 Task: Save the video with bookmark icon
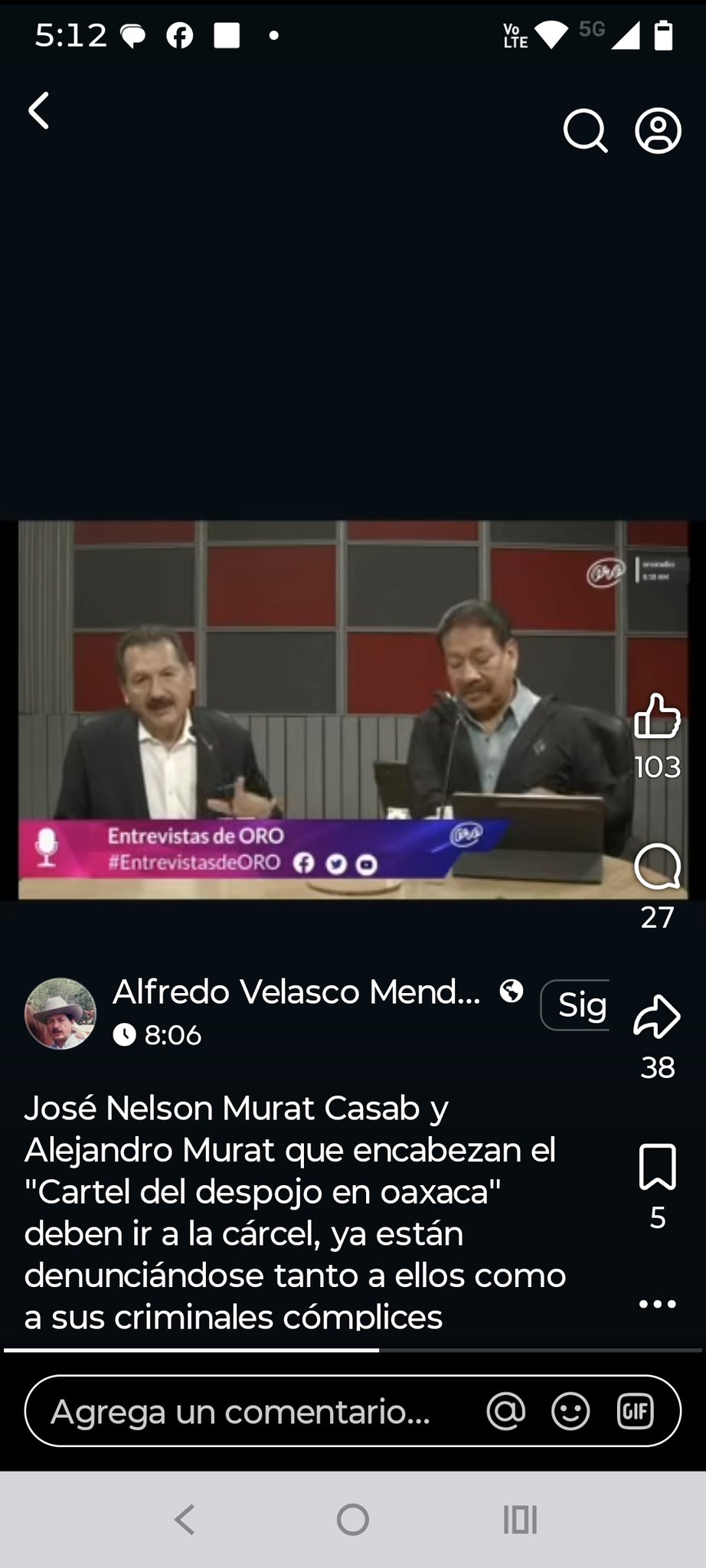(x=657, y=1167)
